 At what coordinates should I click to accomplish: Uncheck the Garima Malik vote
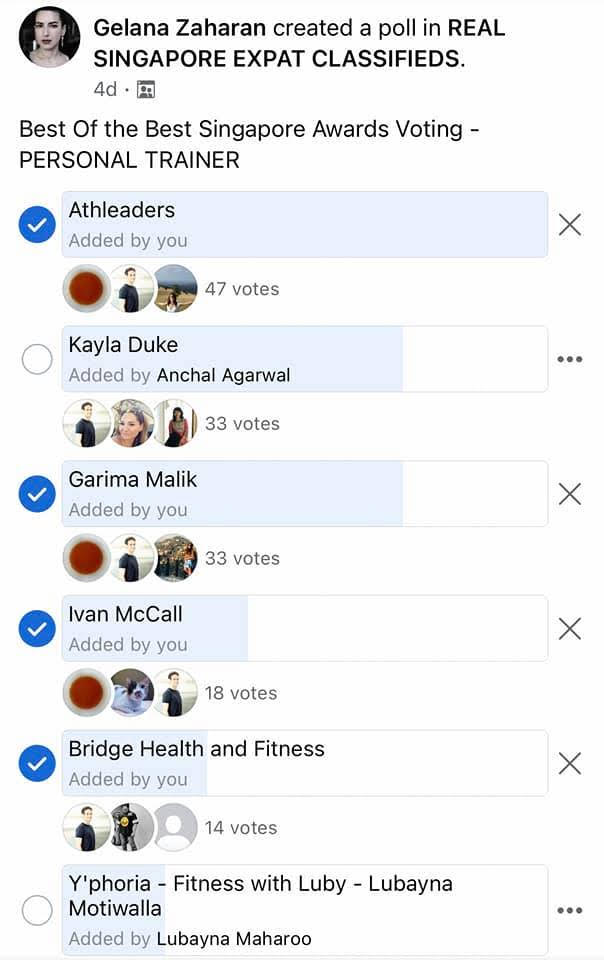point(37,494)
